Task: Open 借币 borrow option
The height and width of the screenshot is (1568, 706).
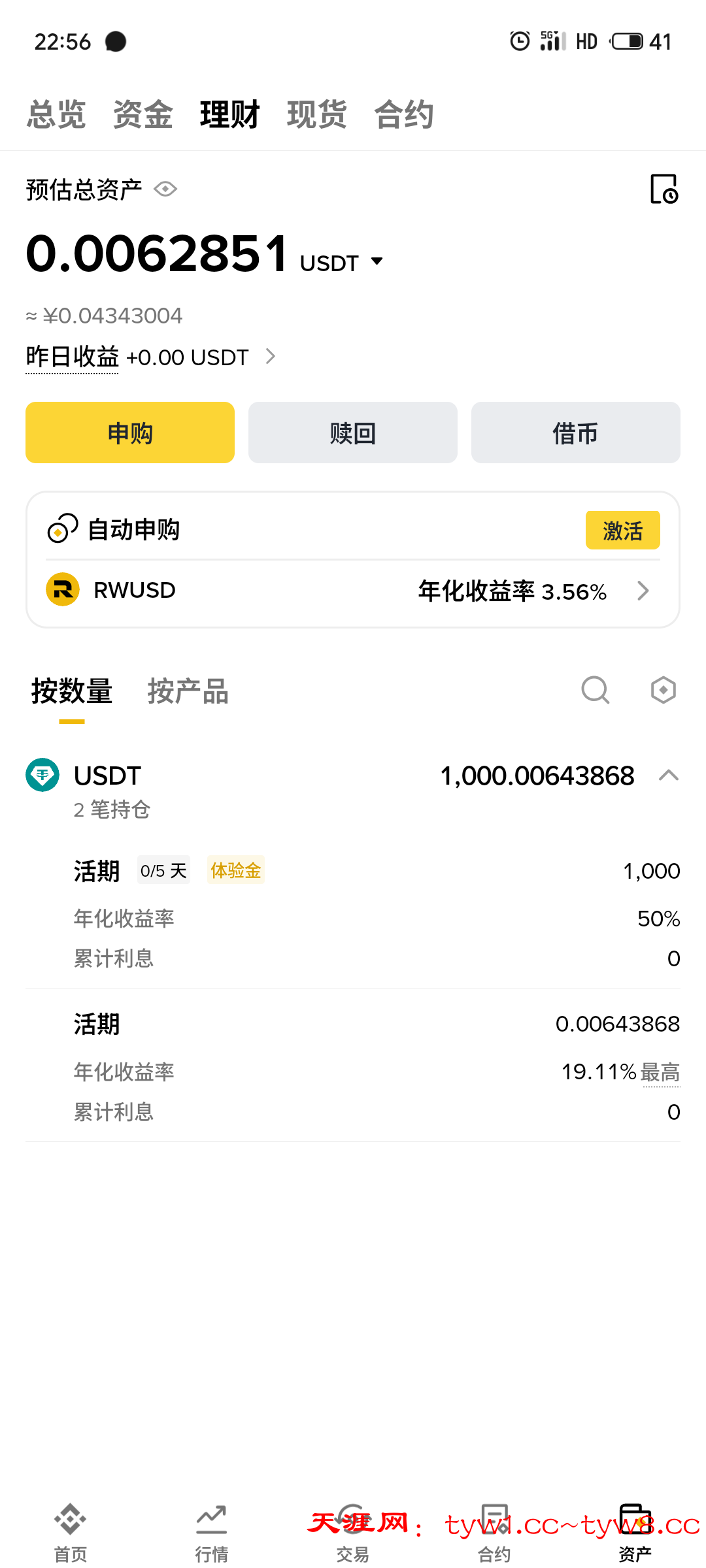Action: point(575,433)
